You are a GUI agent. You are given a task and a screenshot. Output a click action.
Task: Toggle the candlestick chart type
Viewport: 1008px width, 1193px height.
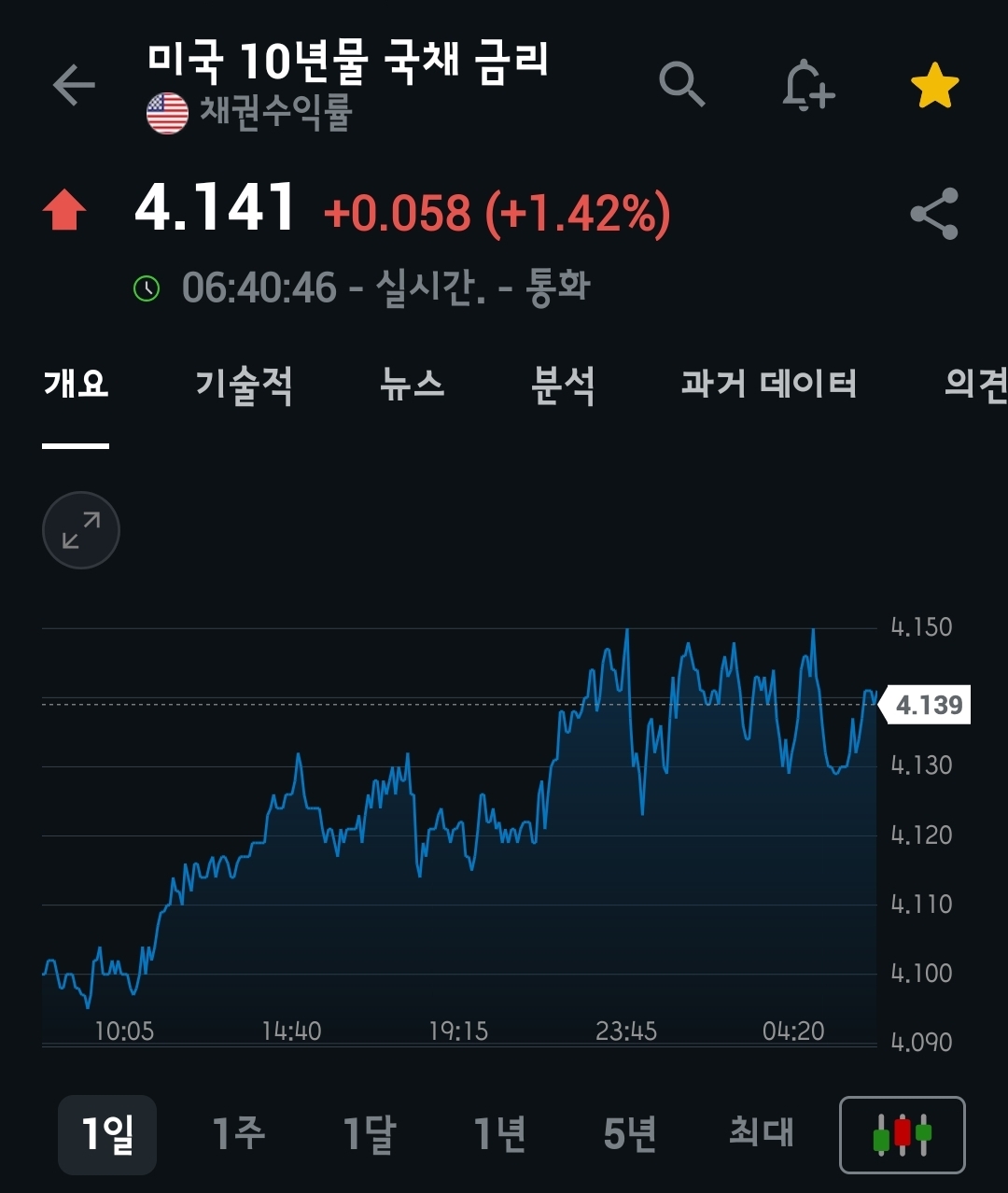902,1134
